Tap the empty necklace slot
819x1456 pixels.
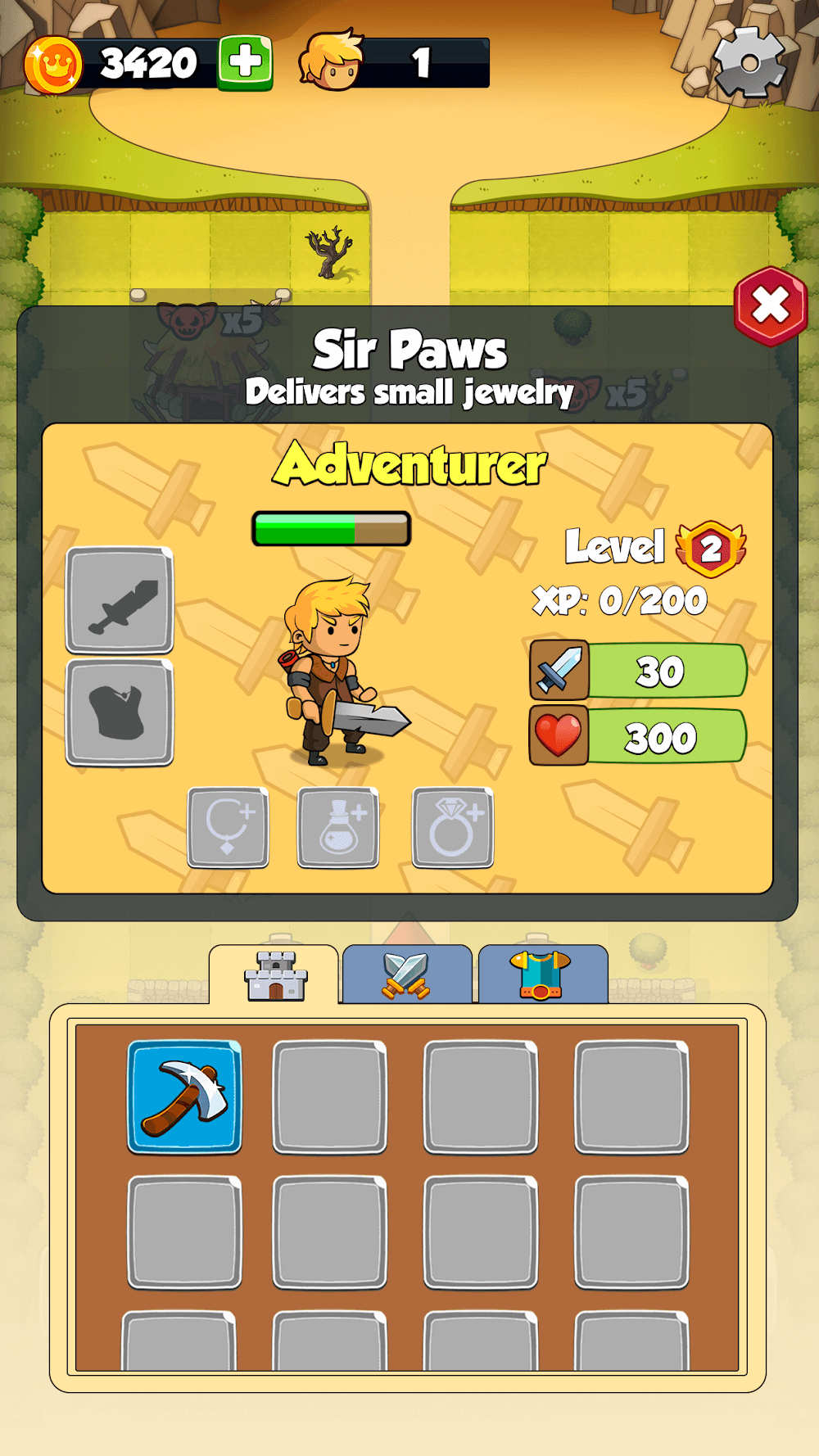coord(228,827)
